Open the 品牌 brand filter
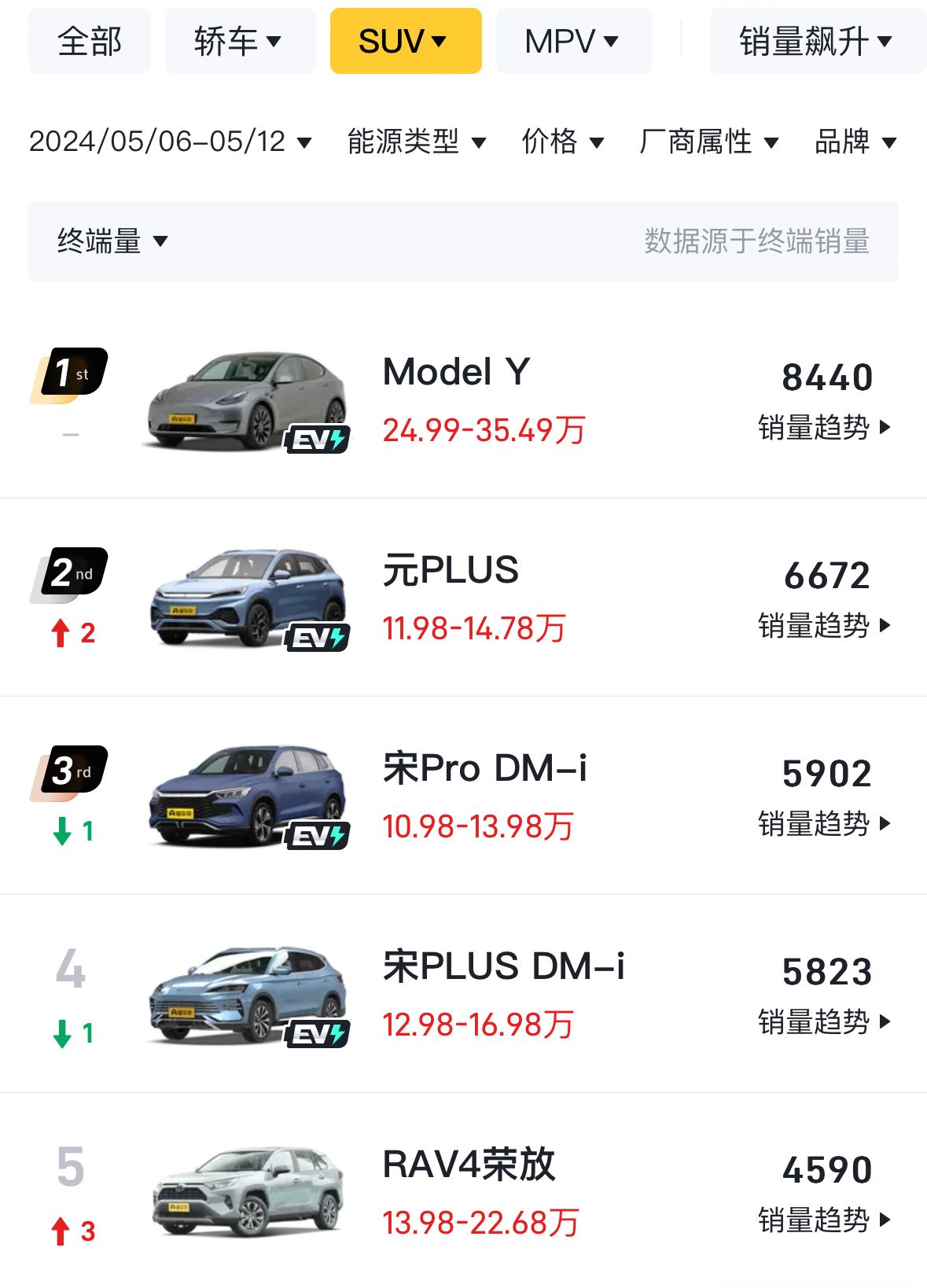The image size is (927, 1288). (x=855, y=142)
